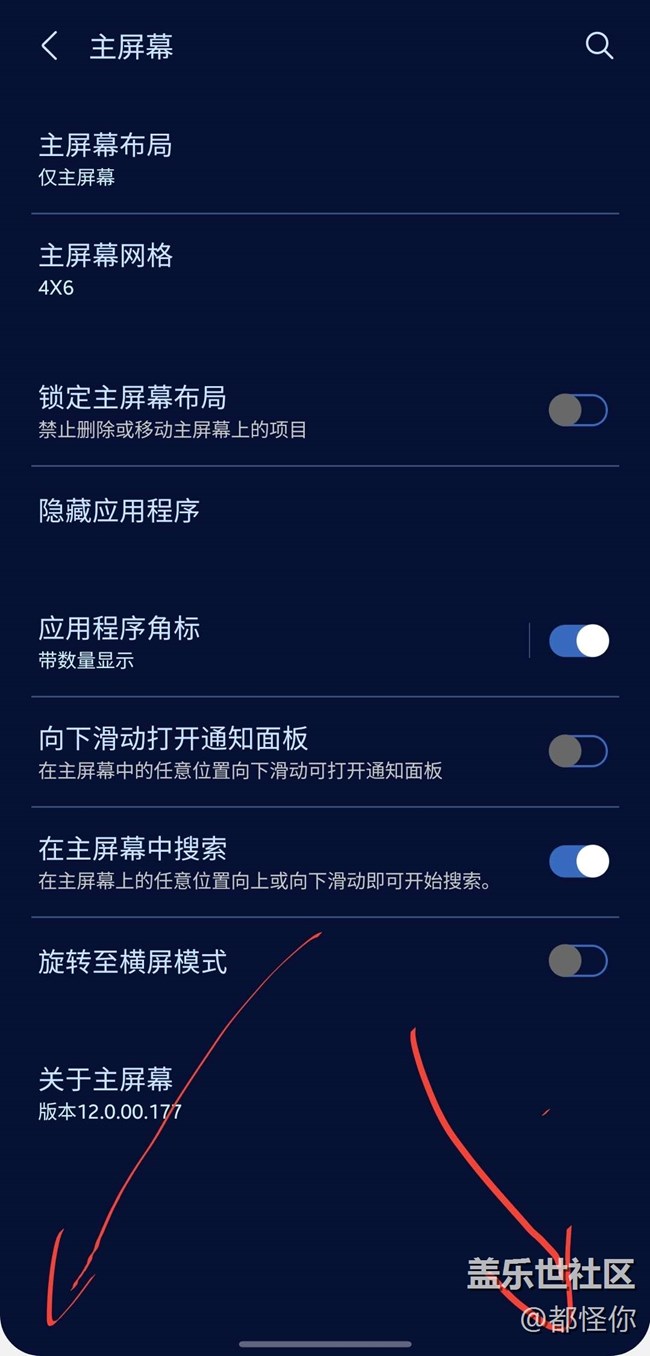Open the search magnifier icon

[x=598, y=46]
